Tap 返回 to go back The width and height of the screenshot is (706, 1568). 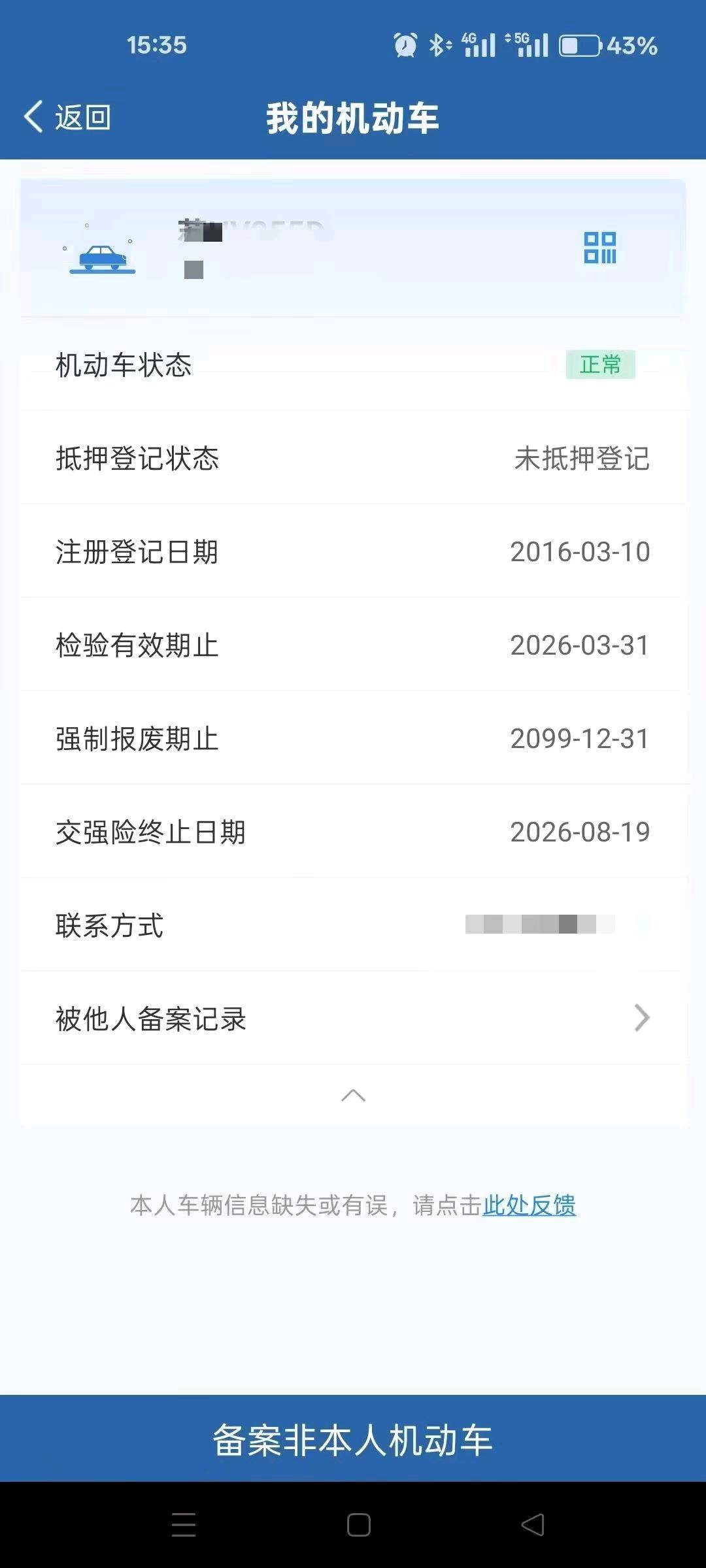(67, 118)
